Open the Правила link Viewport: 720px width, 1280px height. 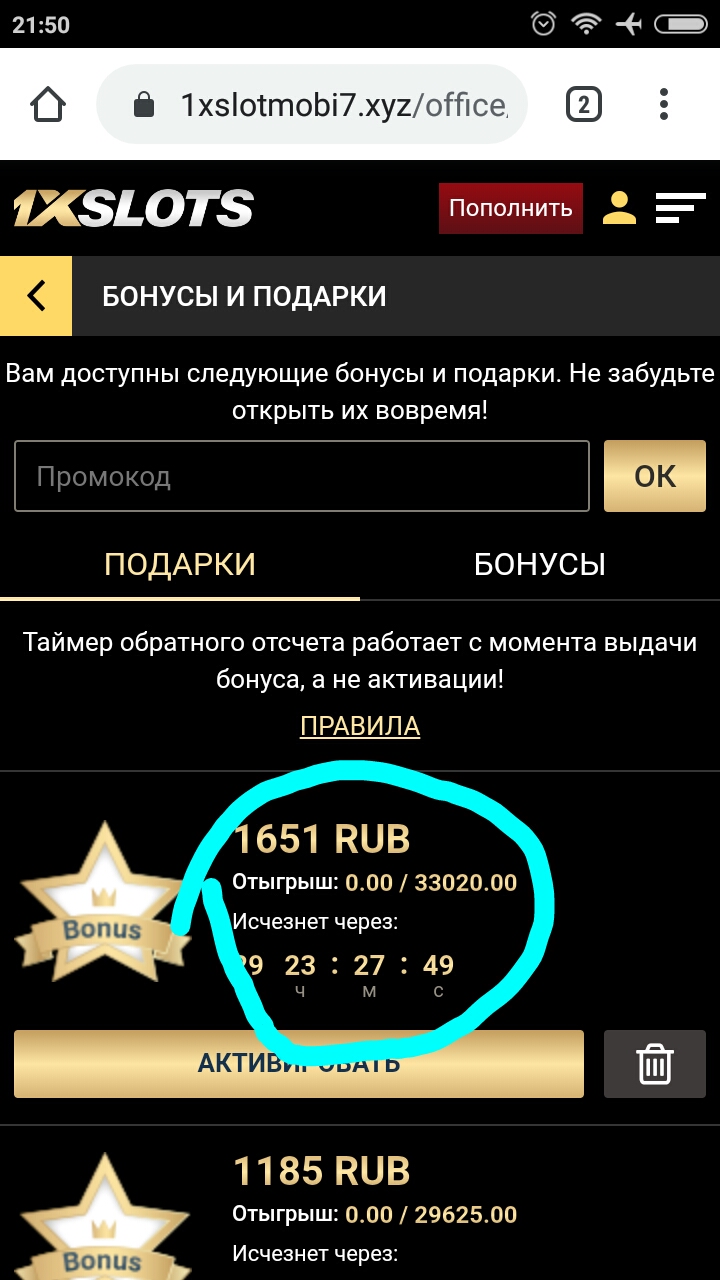[x=360, y=726]
